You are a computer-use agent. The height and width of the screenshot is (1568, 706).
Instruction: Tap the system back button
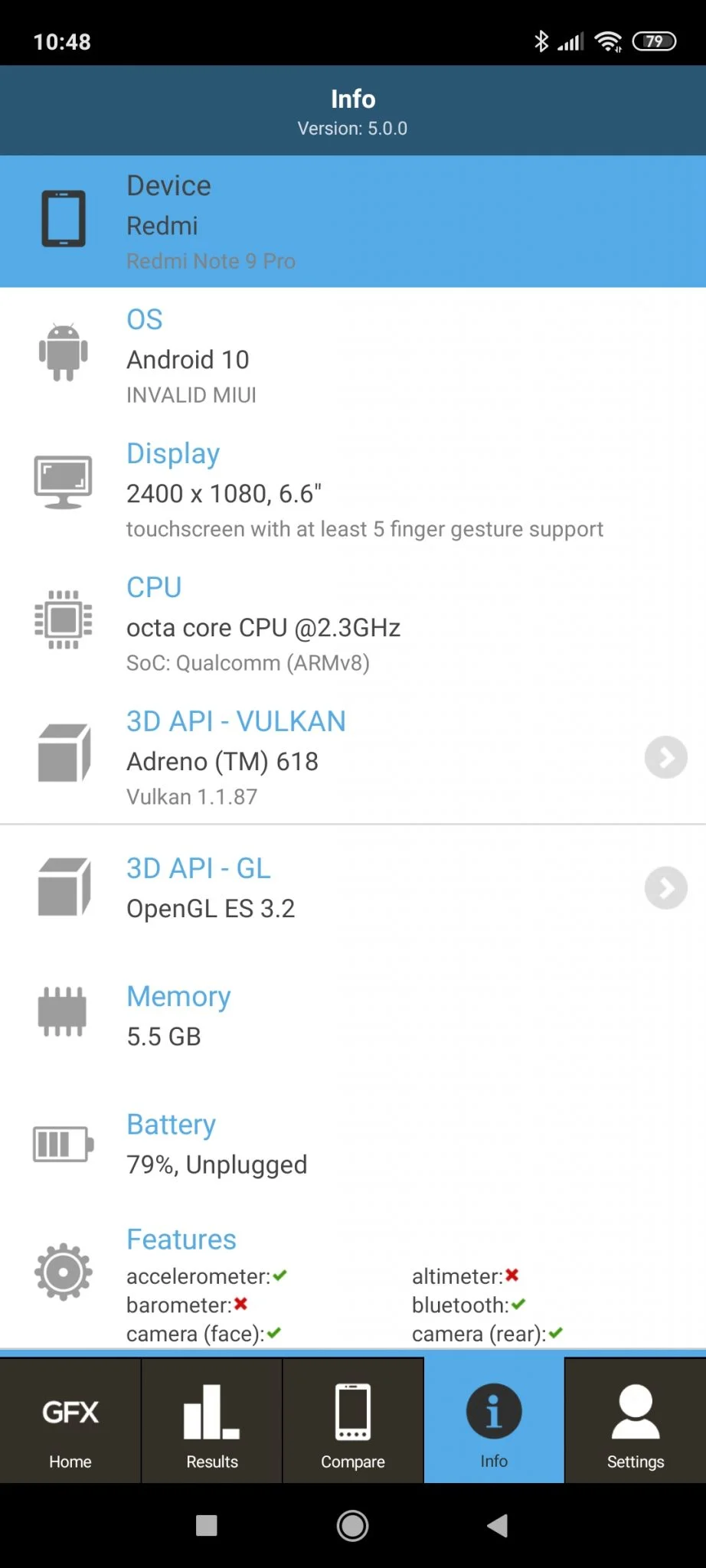pyautogui.click(x=498, y=1526)
